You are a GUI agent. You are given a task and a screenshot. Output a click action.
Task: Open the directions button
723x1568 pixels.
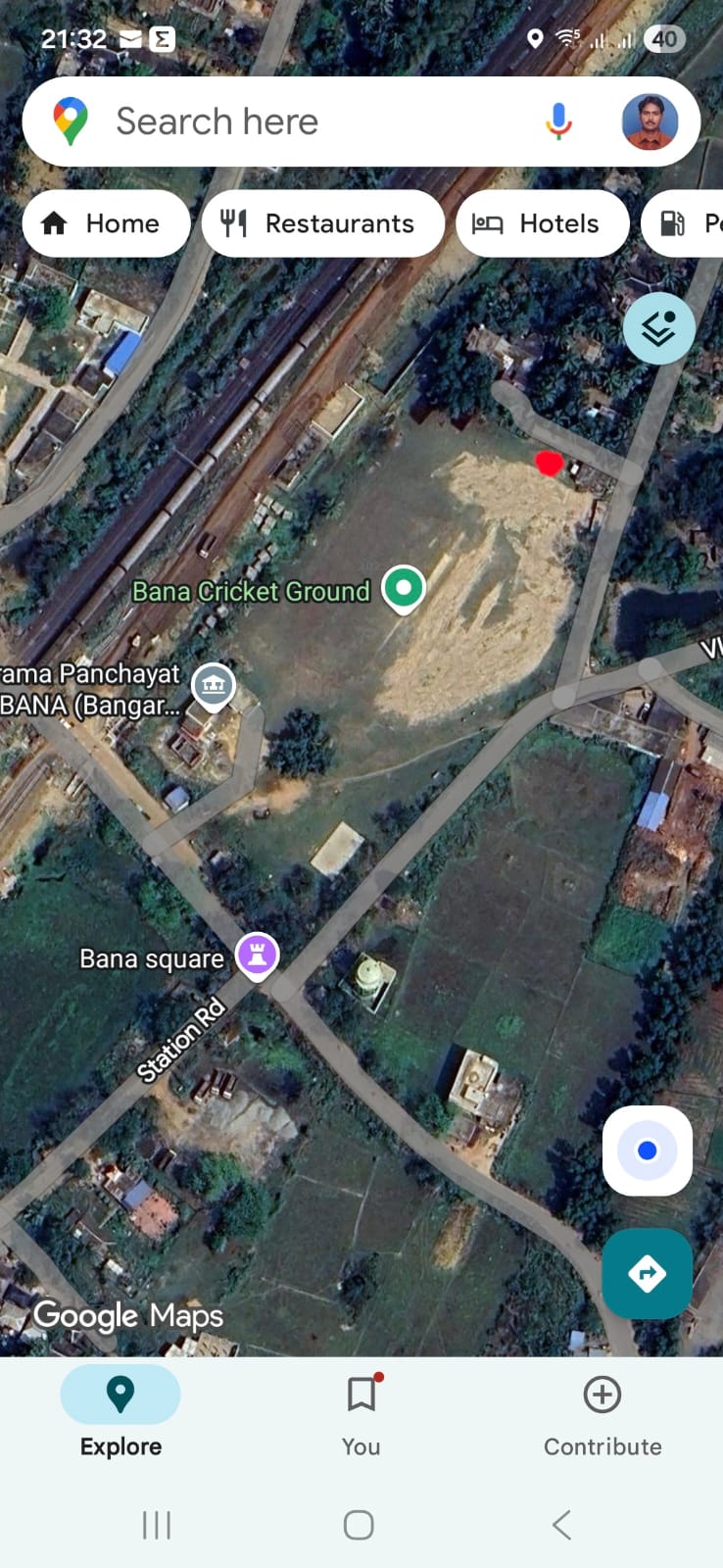pyautogui.click(x=647, y=1273)
